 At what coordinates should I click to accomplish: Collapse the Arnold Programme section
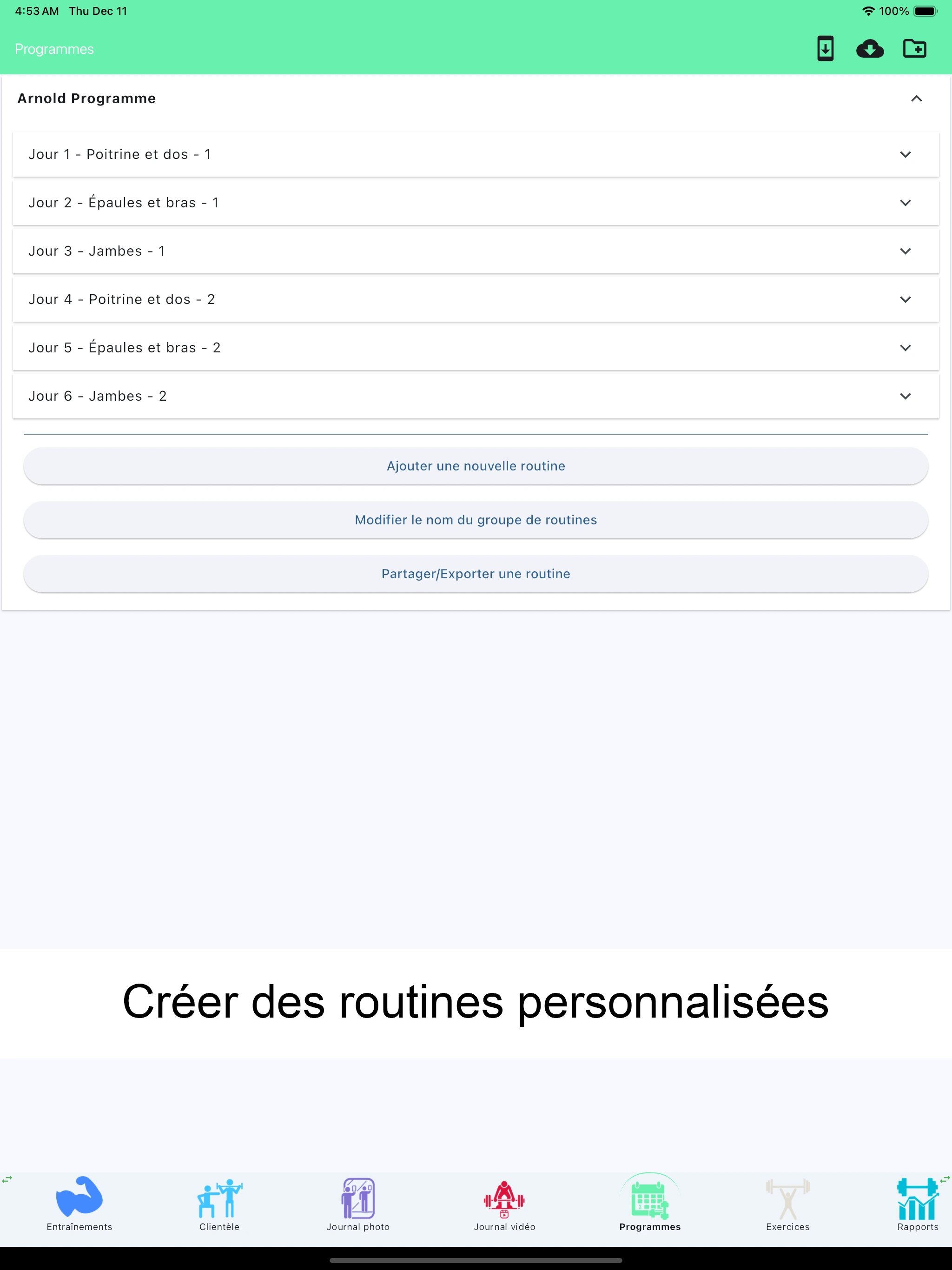click(916, 98)
